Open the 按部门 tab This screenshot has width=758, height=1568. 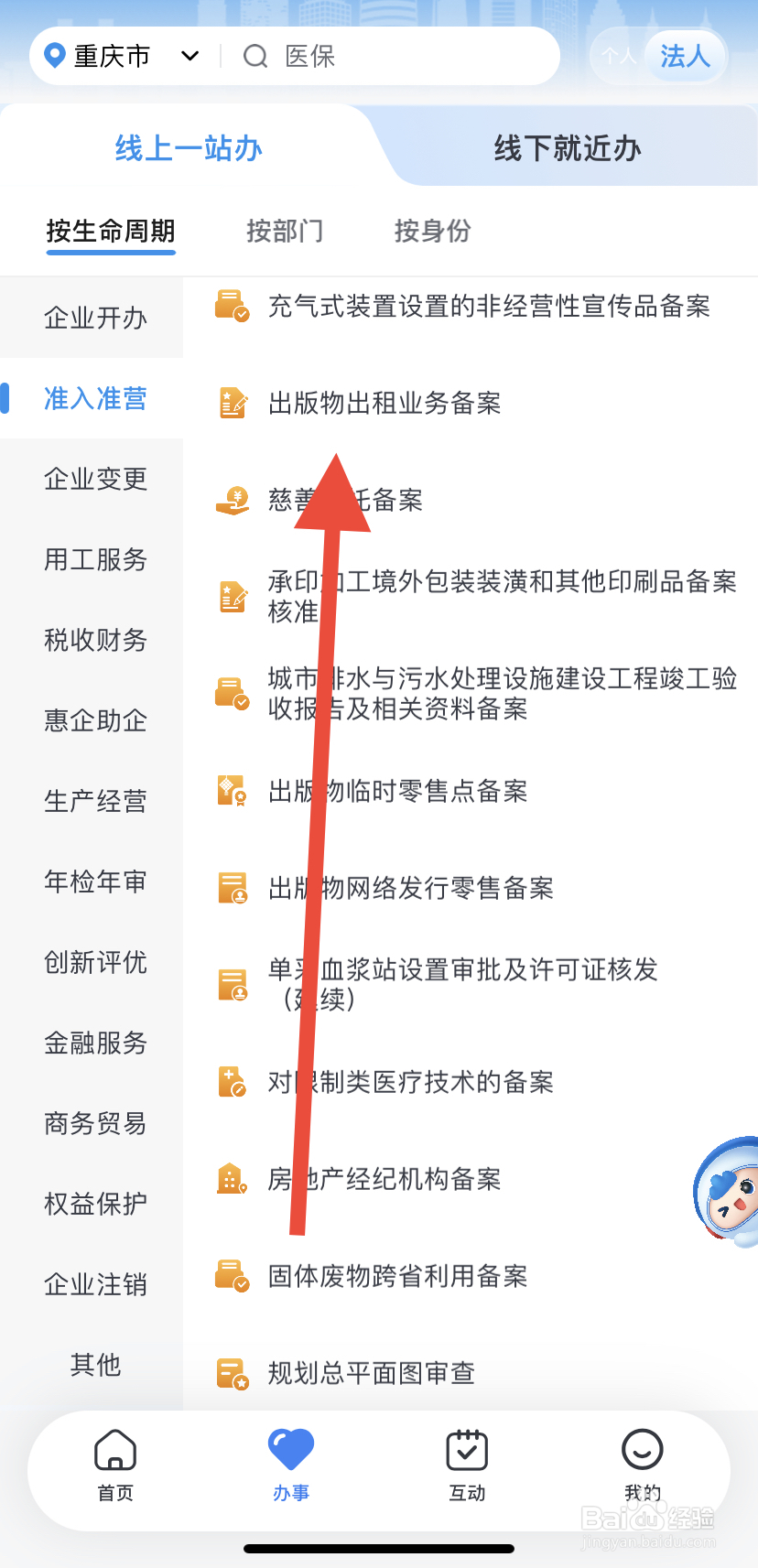pyautogui.click(x=285, y=232)
